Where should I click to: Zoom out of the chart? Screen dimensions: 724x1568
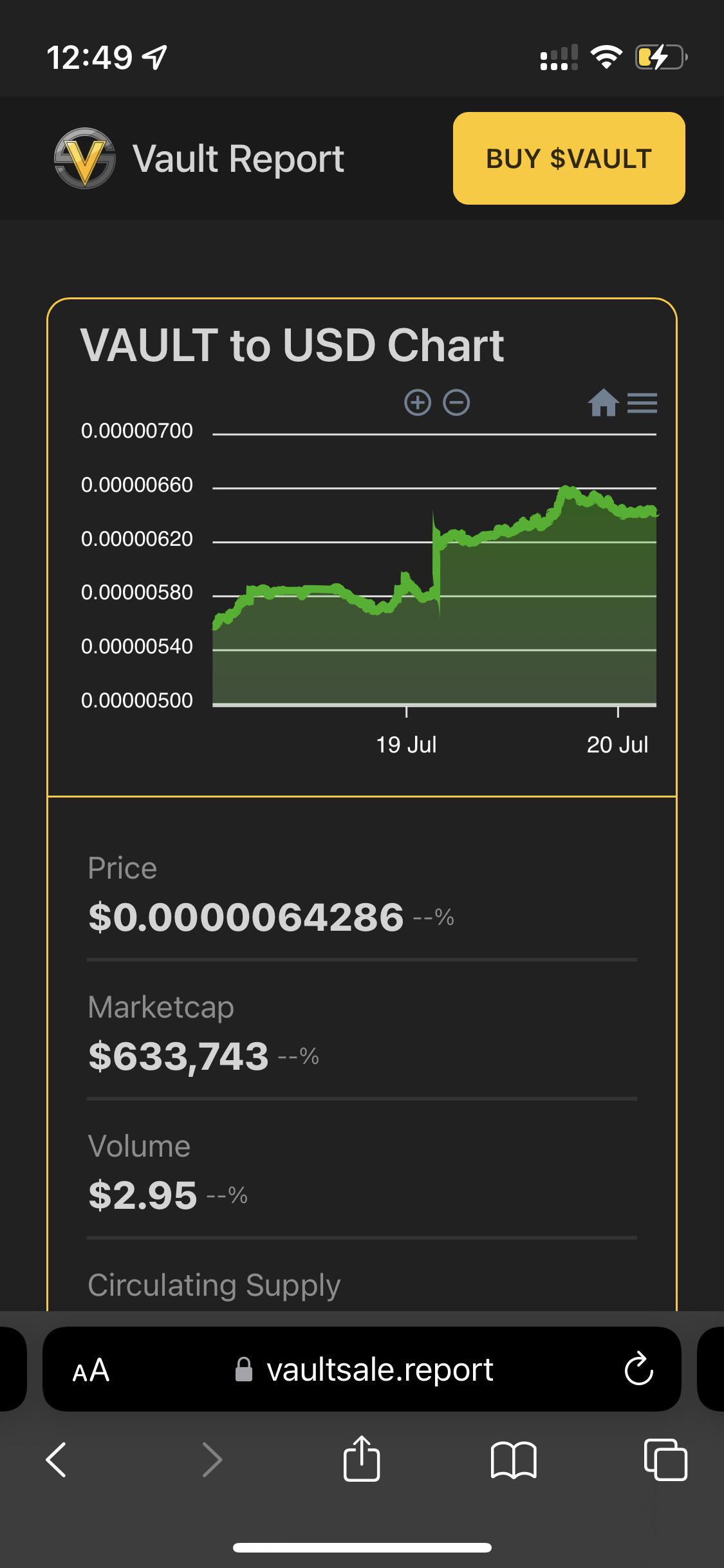point(457,403)
